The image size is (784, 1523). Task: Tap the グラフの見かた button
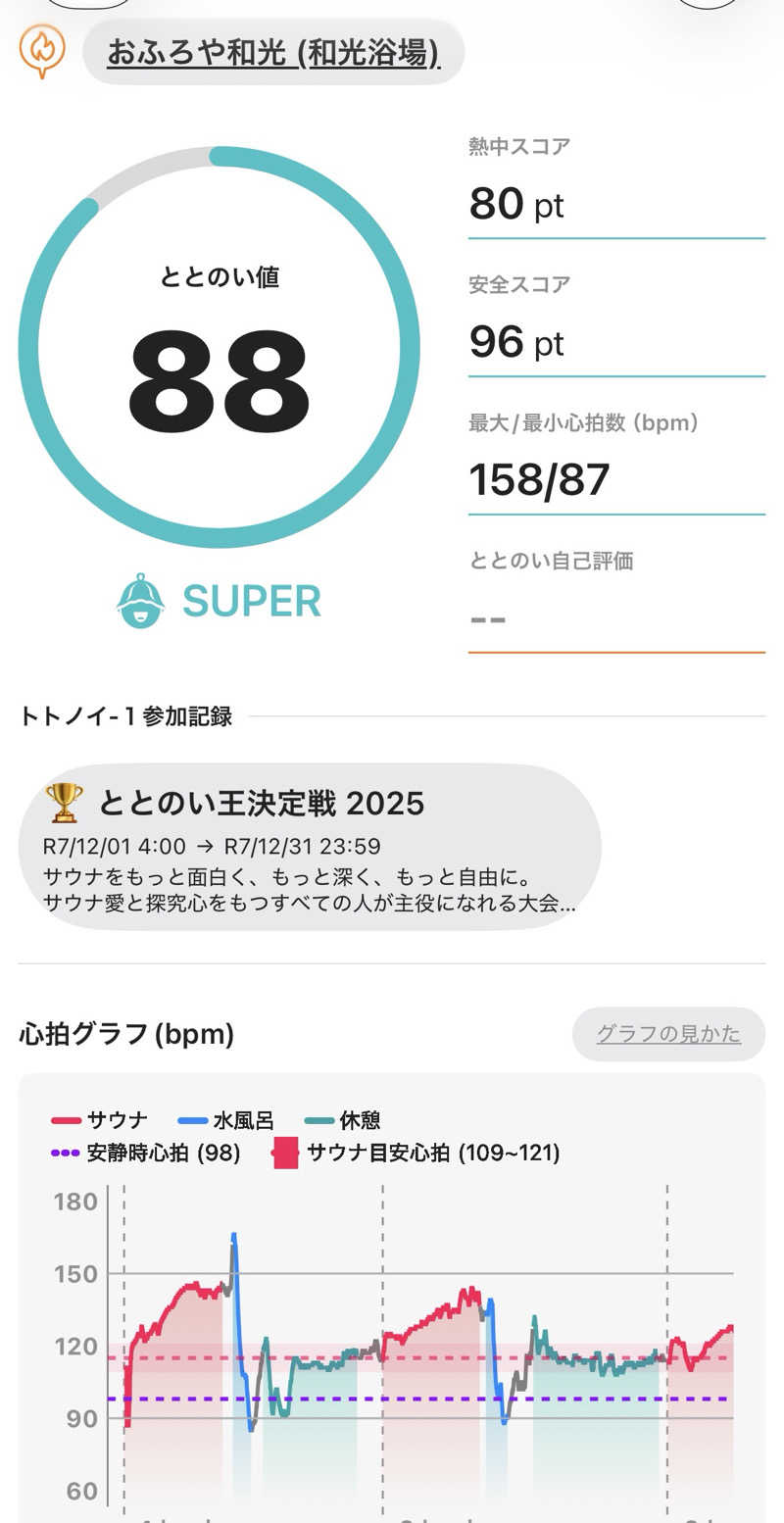(x=668, y=1034)
